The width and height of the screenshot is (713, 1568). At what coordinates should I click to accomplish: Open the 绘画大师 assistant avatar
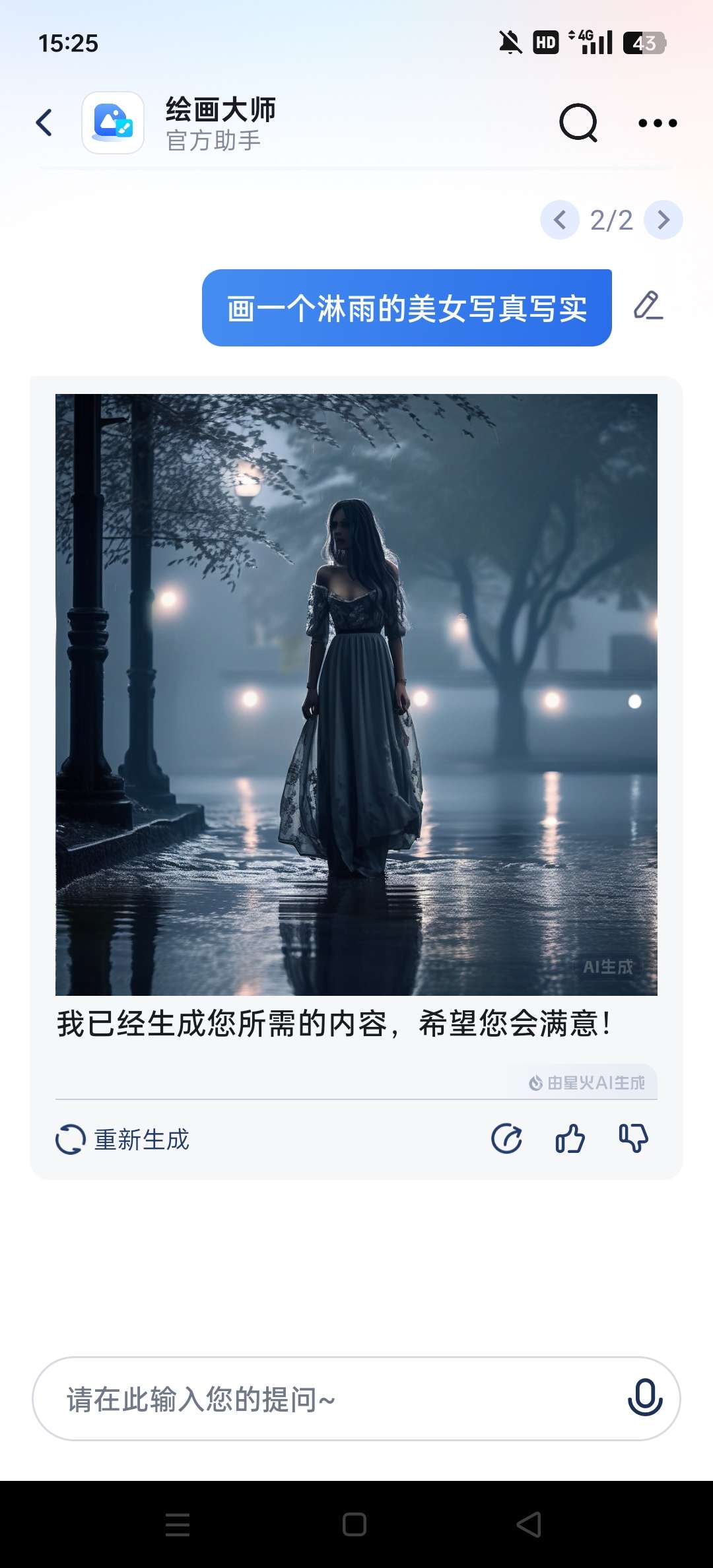tap(113, 123)
